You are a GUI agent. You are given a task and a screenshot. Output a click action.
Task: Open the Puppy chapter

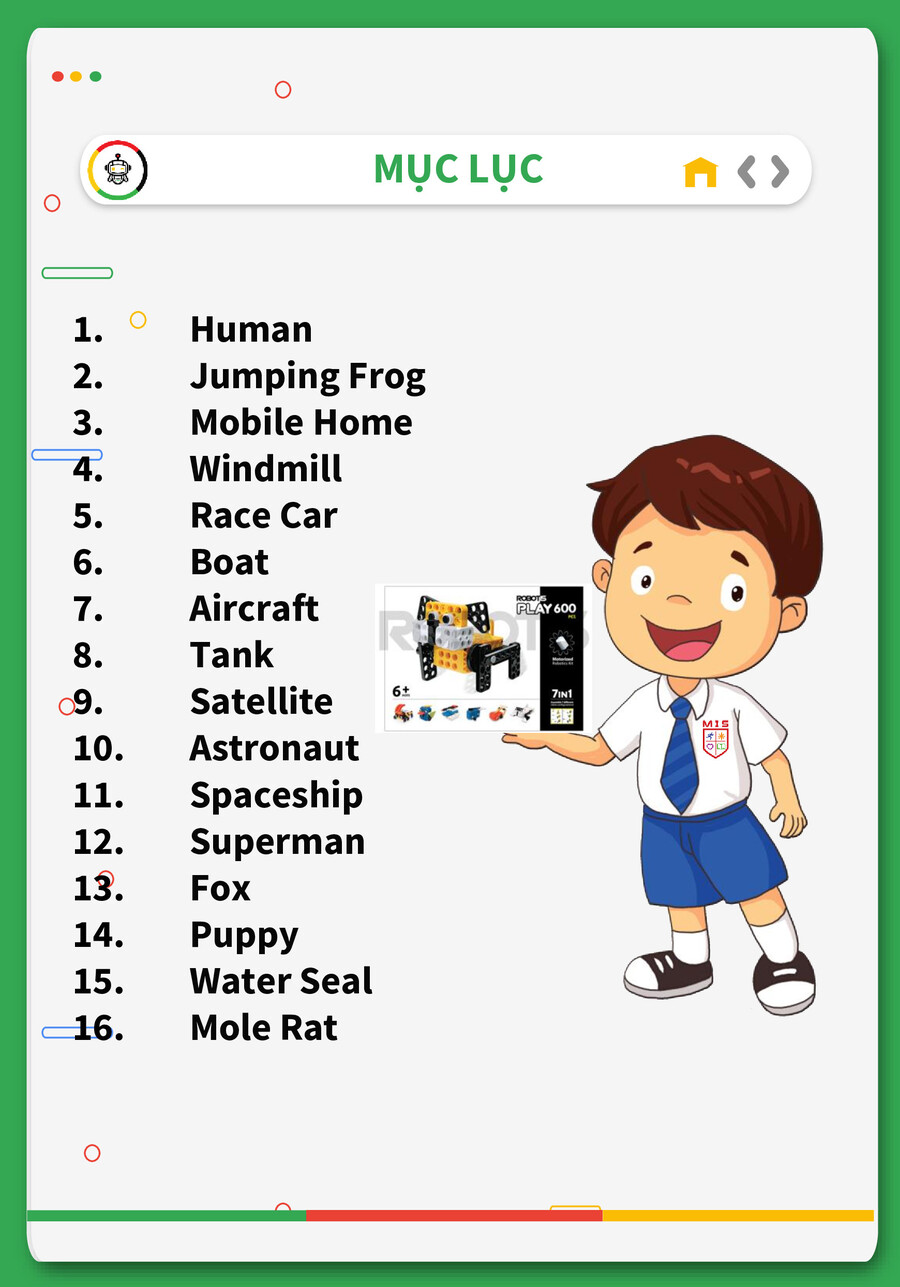pos(244,935)
